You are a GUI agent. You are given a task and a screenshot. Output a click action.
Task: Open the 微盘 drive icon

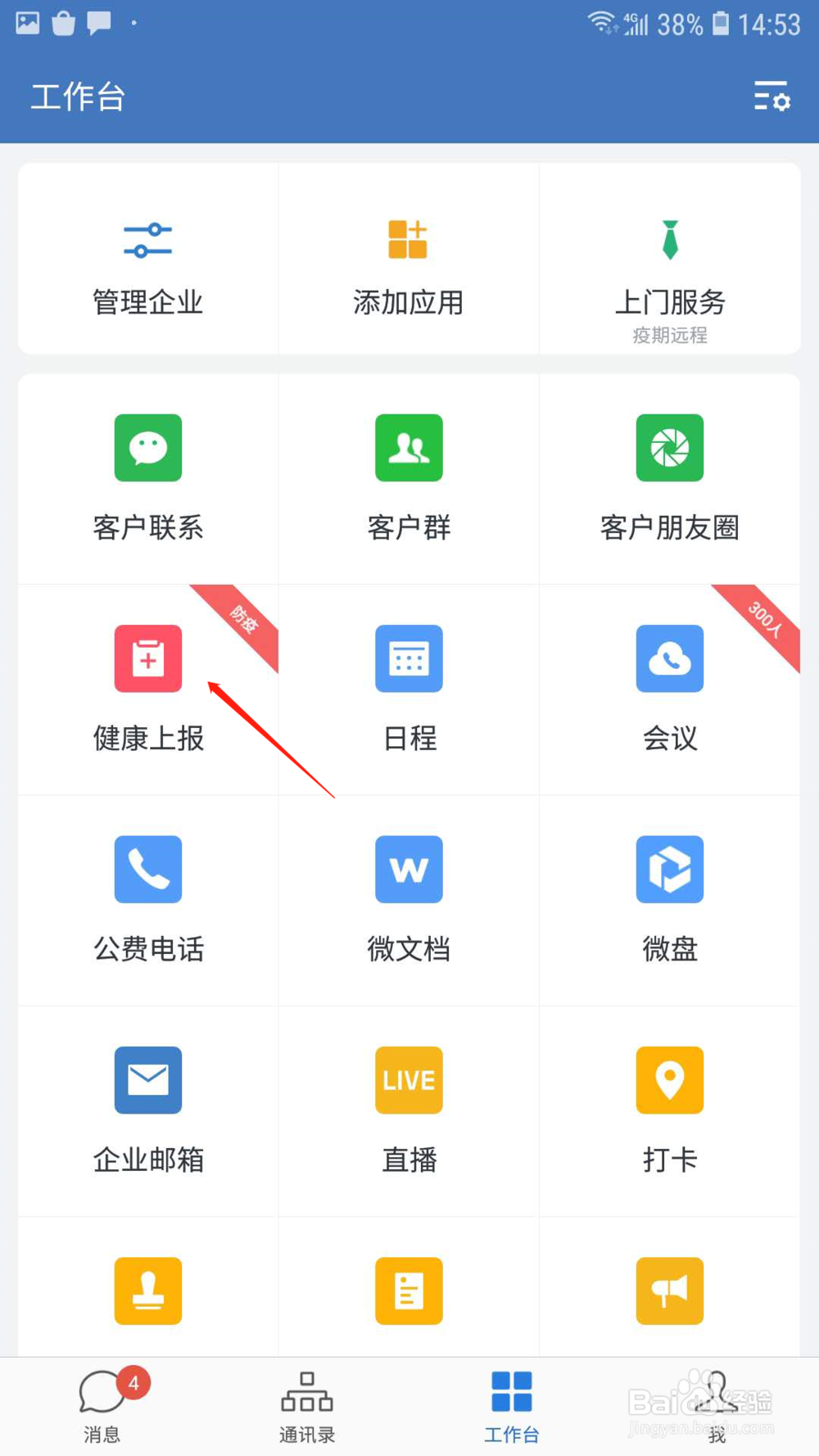tap(669, 870)
